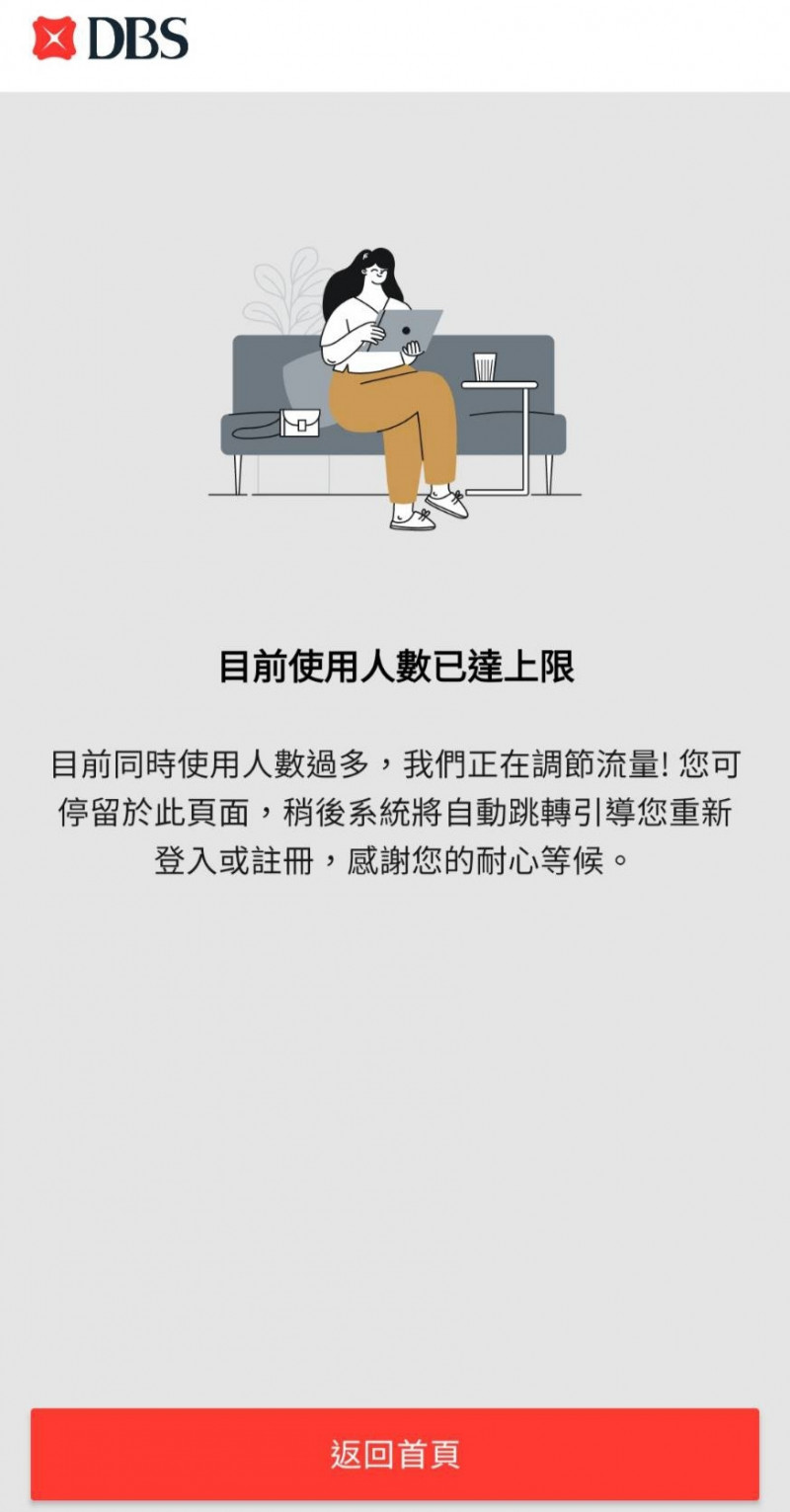Viewport: 790px width, 1512px height.
Task: Tap the 返回首頁 button
Action: (395, 1454)
